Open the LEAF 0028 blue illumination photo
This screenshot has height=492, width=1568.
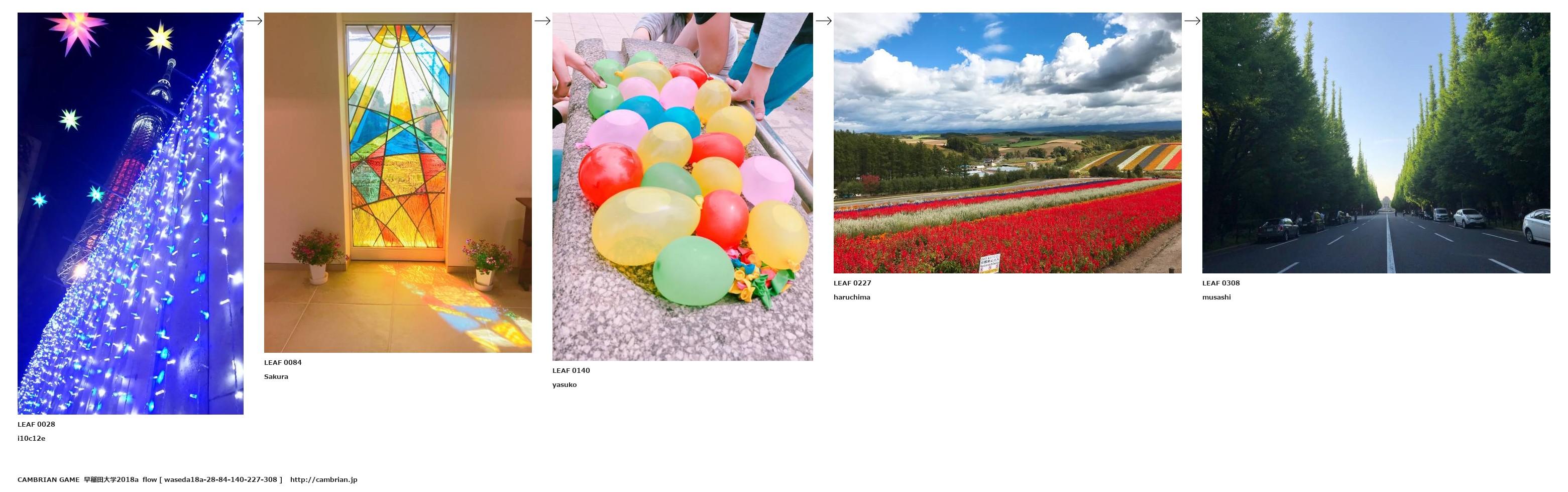click(x=130, y=213)
